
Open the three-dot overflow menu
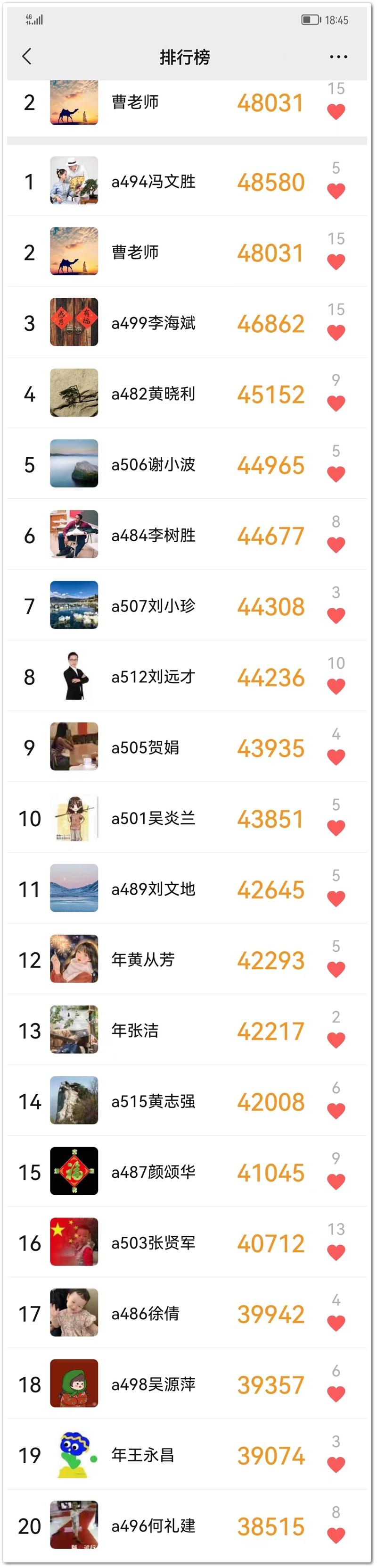tap(338, 57)
